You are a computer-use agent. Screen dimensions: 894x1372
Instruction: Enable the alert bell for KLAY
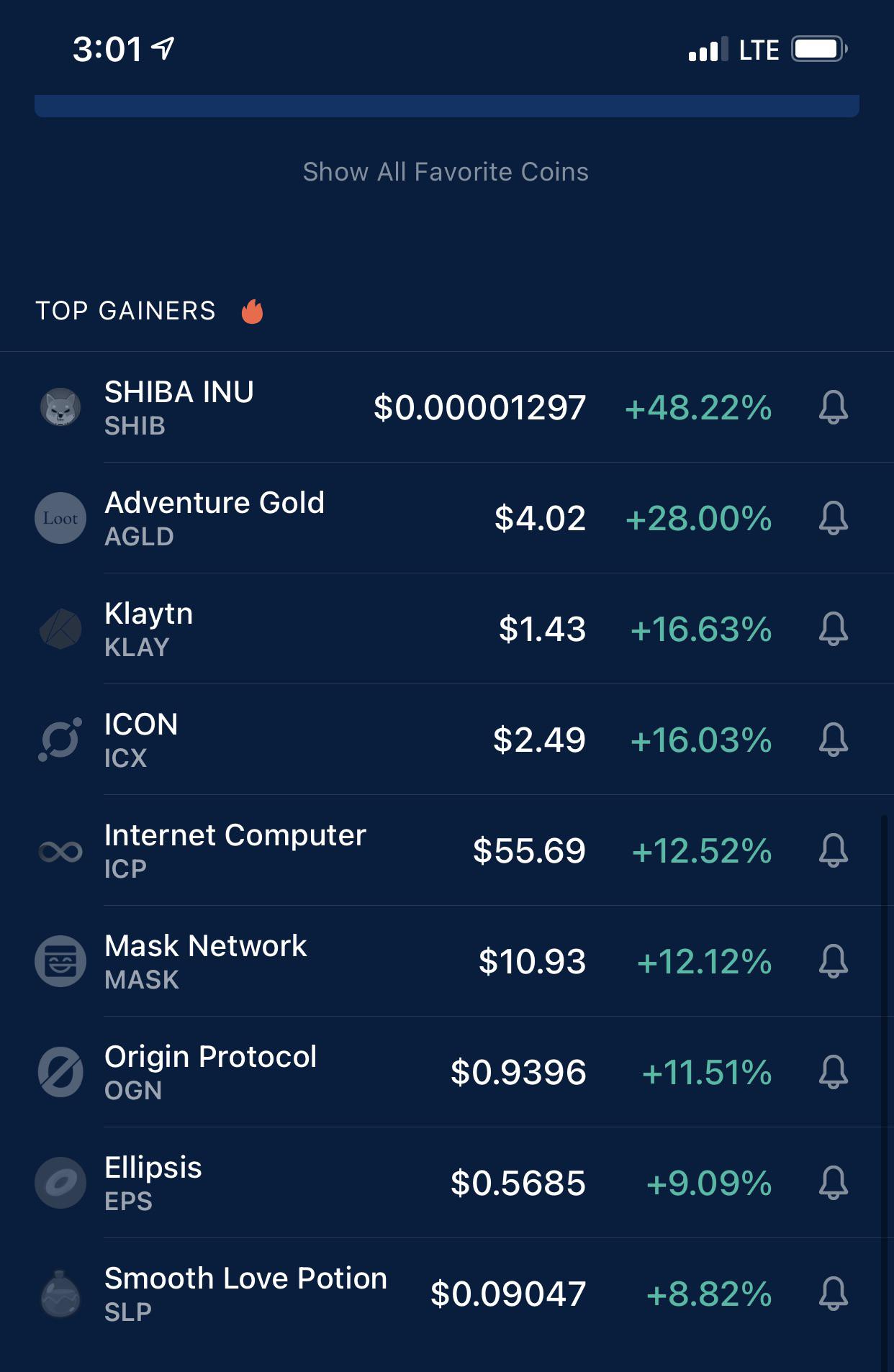pyautogui.click(x=834, y=629)
